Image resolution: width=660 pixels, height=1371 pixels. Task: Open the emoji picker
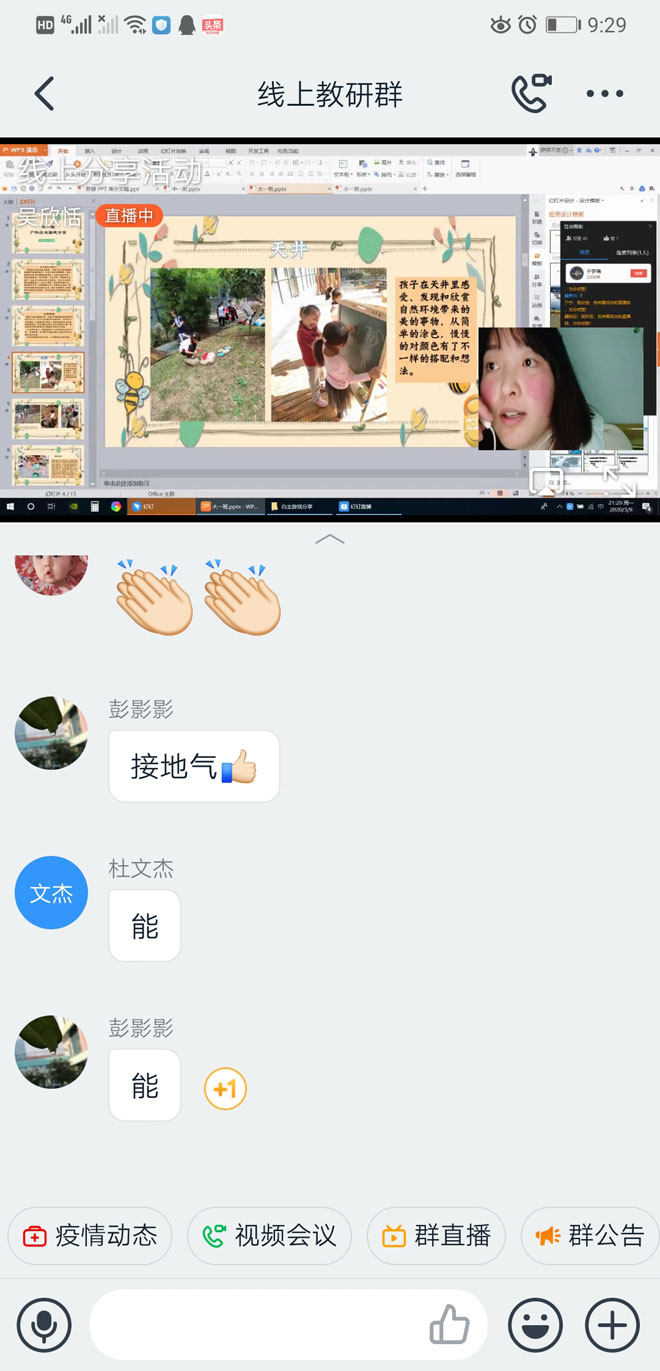coord(535,1326)
